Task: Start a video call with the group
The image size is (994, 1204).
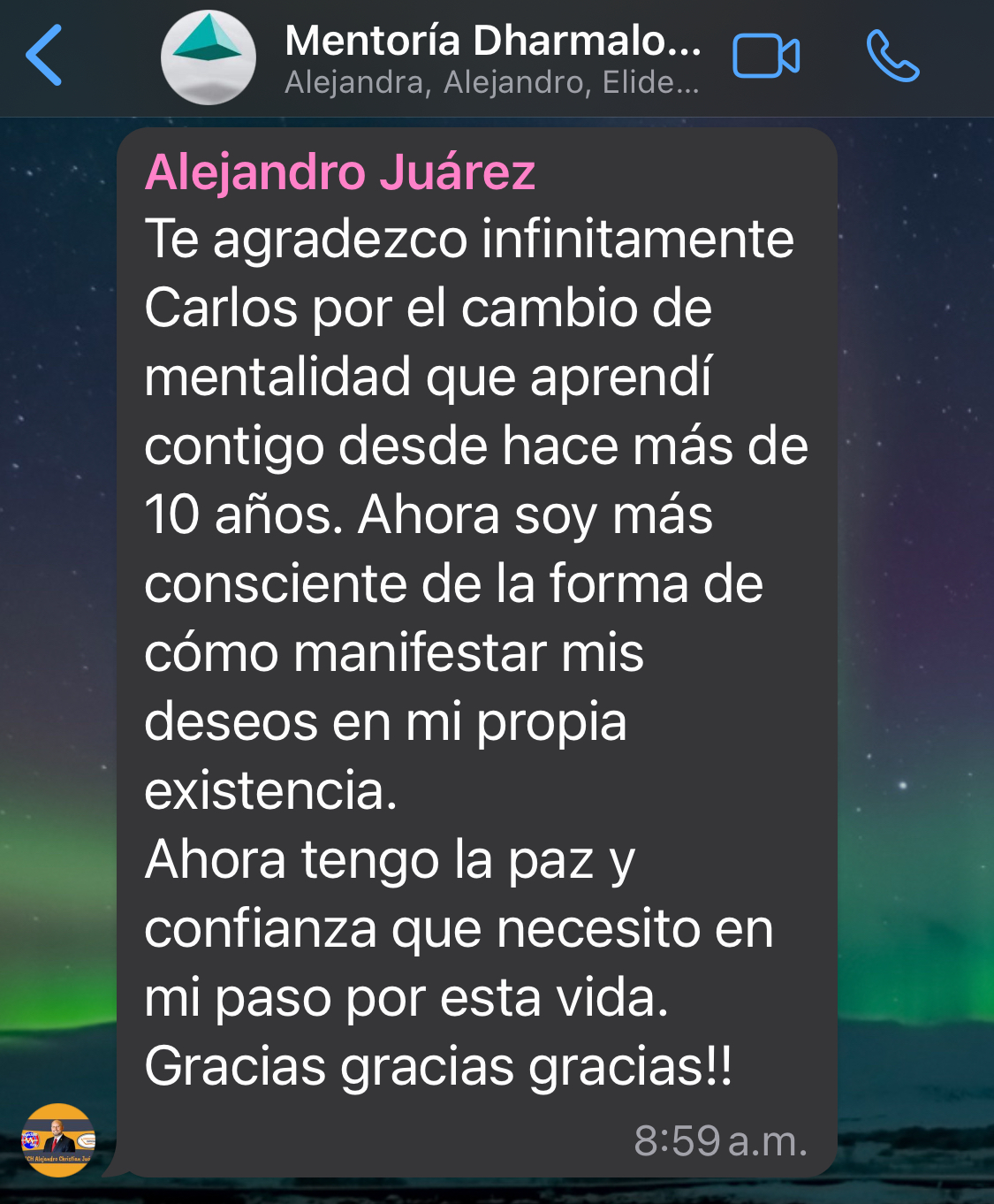Action: tap(766, 57)
